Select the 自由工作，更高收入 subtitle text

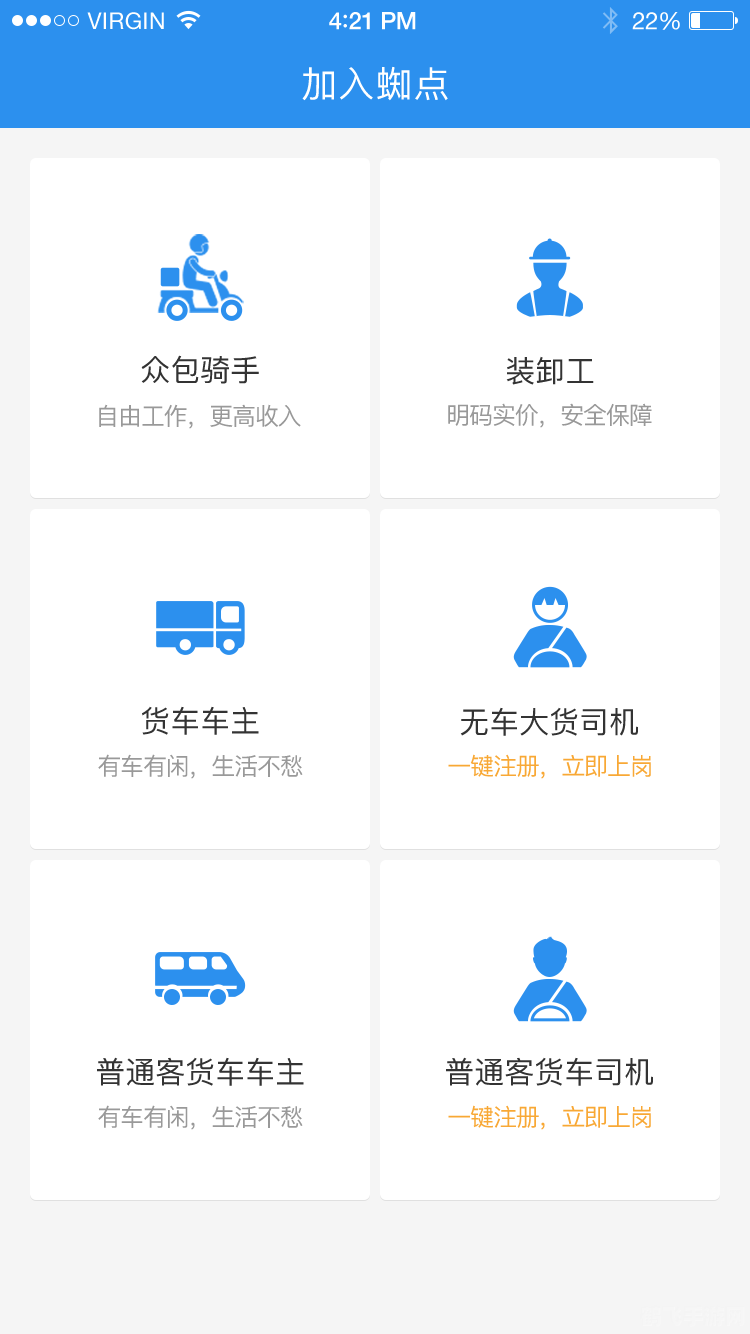coord(199,415)
